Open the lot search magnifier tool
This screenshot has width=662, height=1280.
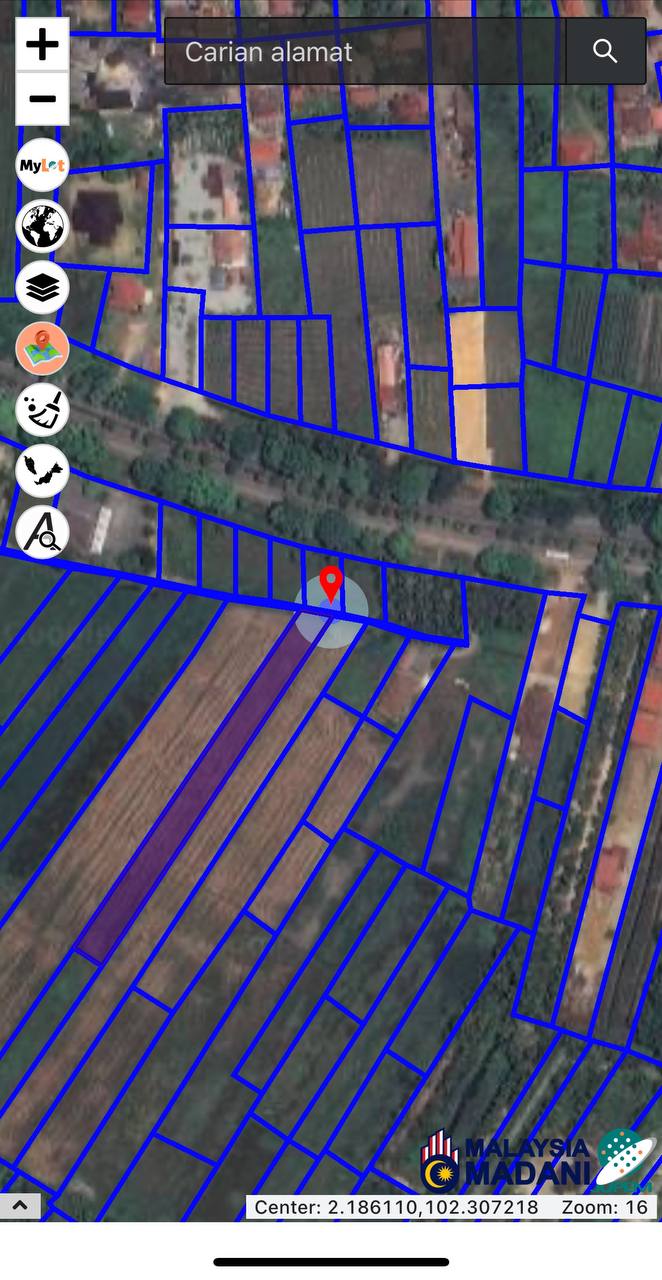42,532
